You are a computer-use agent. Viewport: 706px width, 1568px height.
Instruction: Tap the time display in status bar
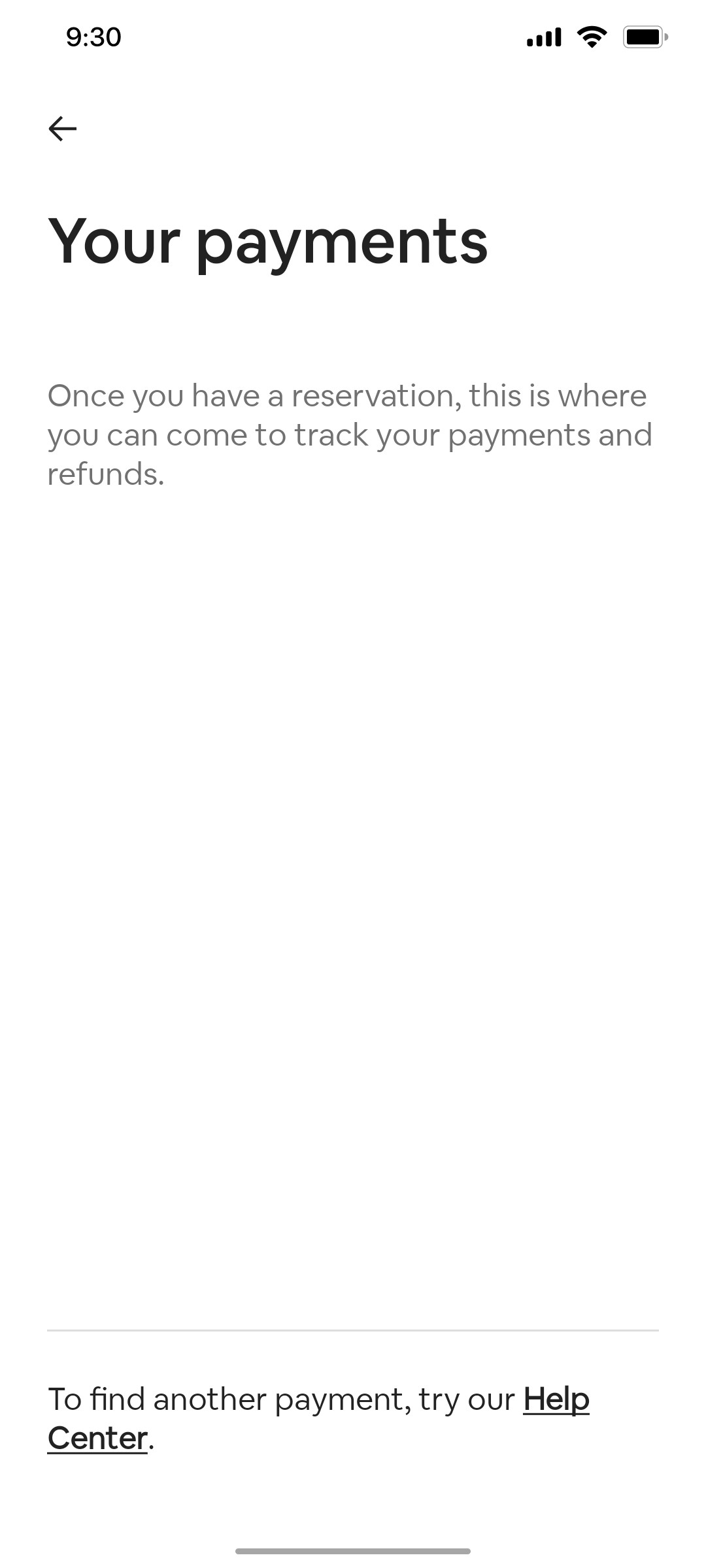tap(92, 37)
